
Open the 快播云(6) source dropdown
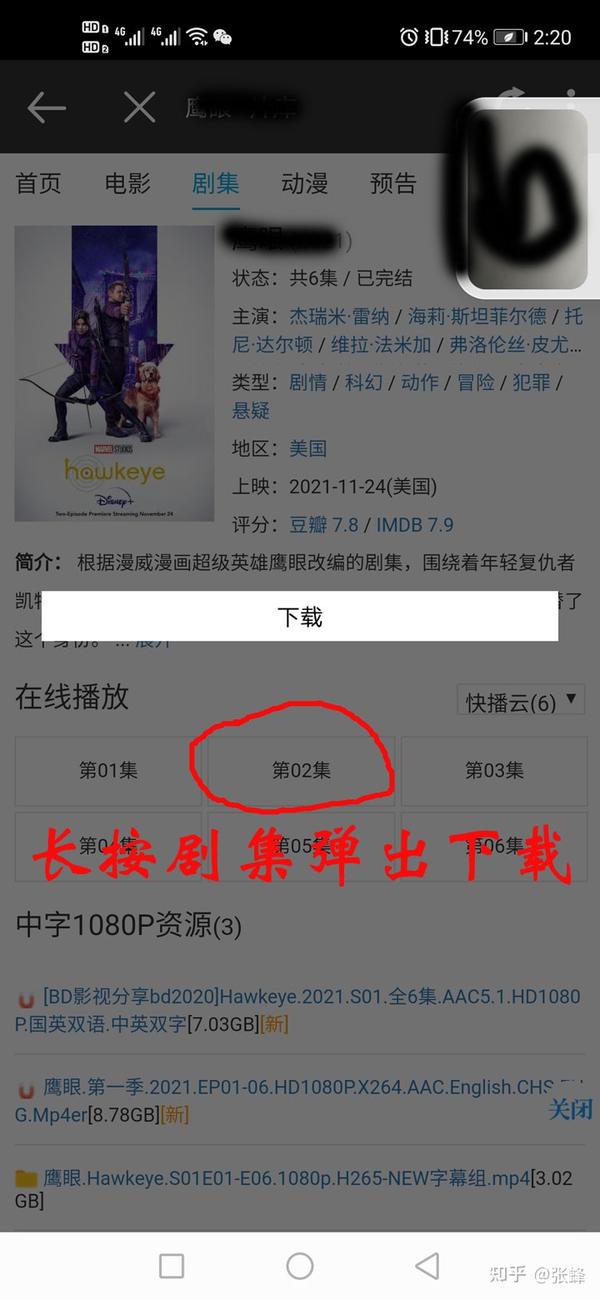[x=520, y=702]
